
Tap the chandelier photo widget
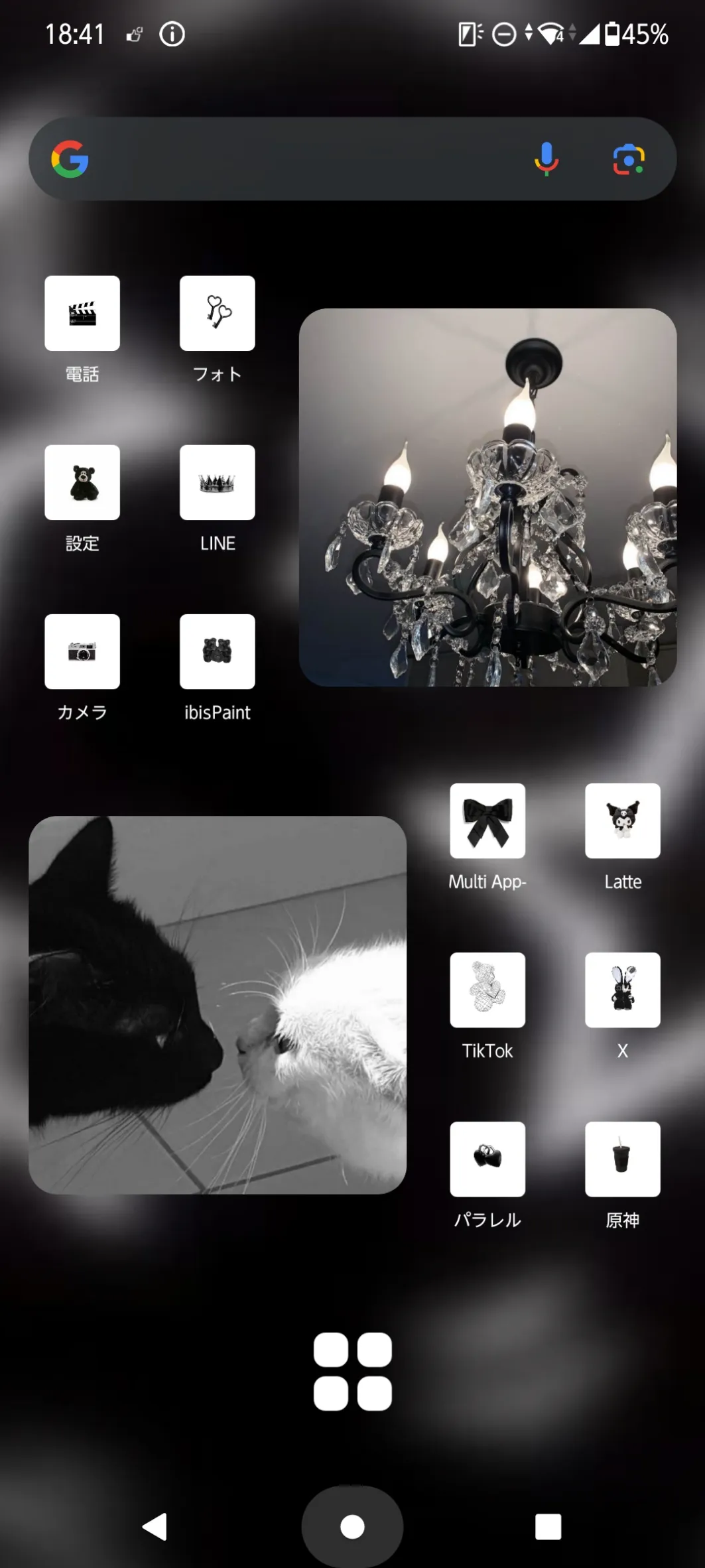coord(487,497)
